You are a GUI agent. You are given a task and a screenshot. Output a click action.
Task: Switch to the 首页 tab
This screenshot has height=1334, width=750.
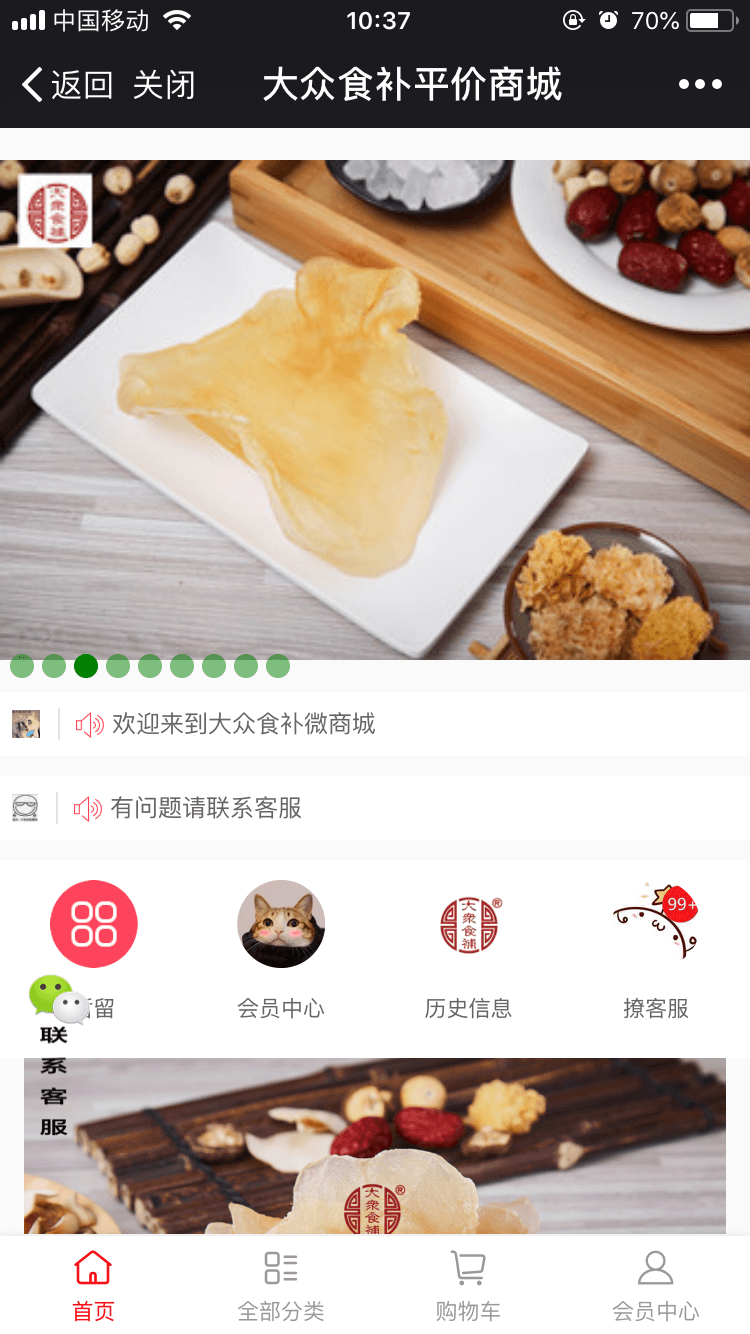point(93,1285)
